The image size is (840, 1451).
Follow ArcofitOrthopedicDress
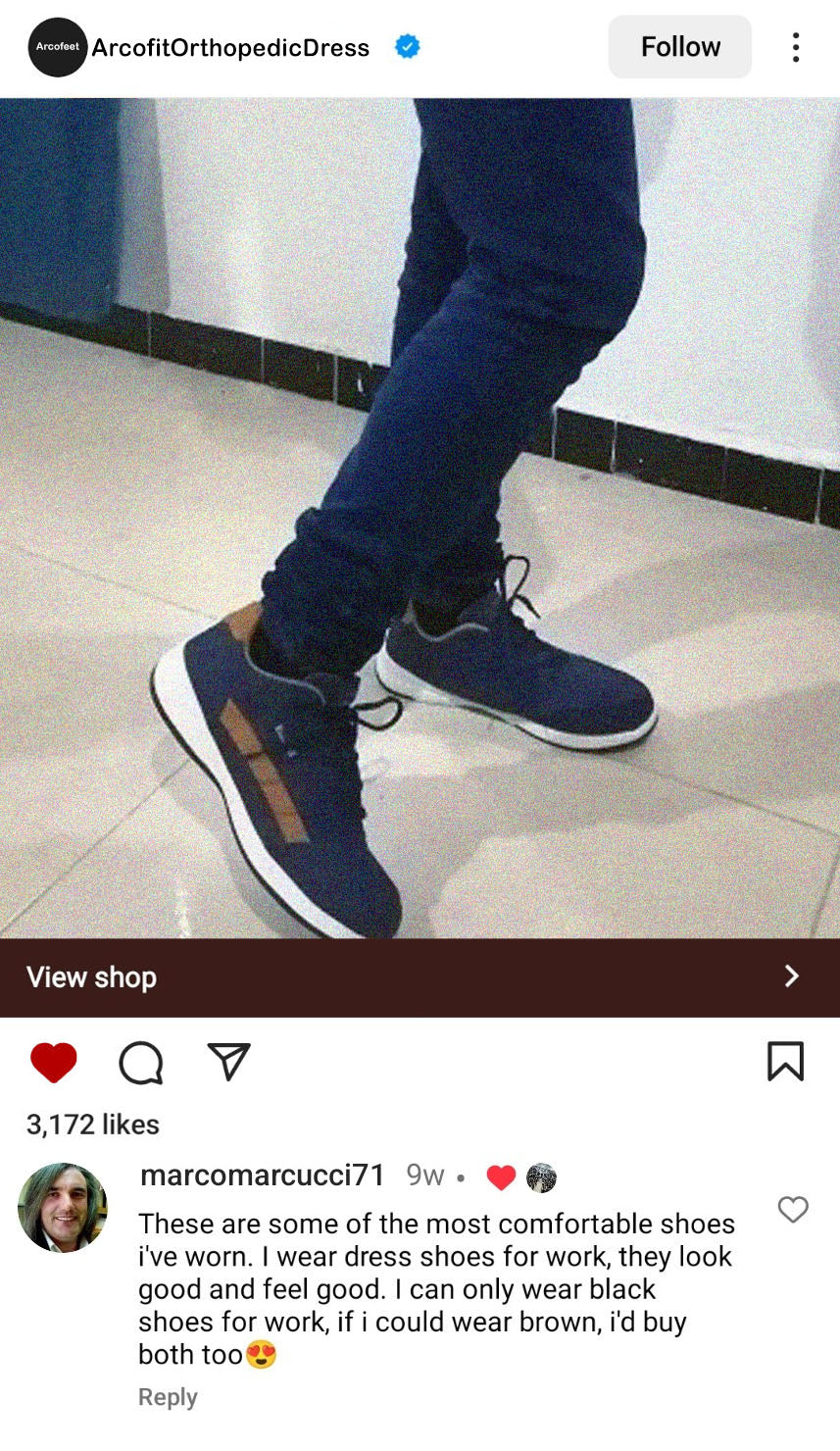point(680,47)
